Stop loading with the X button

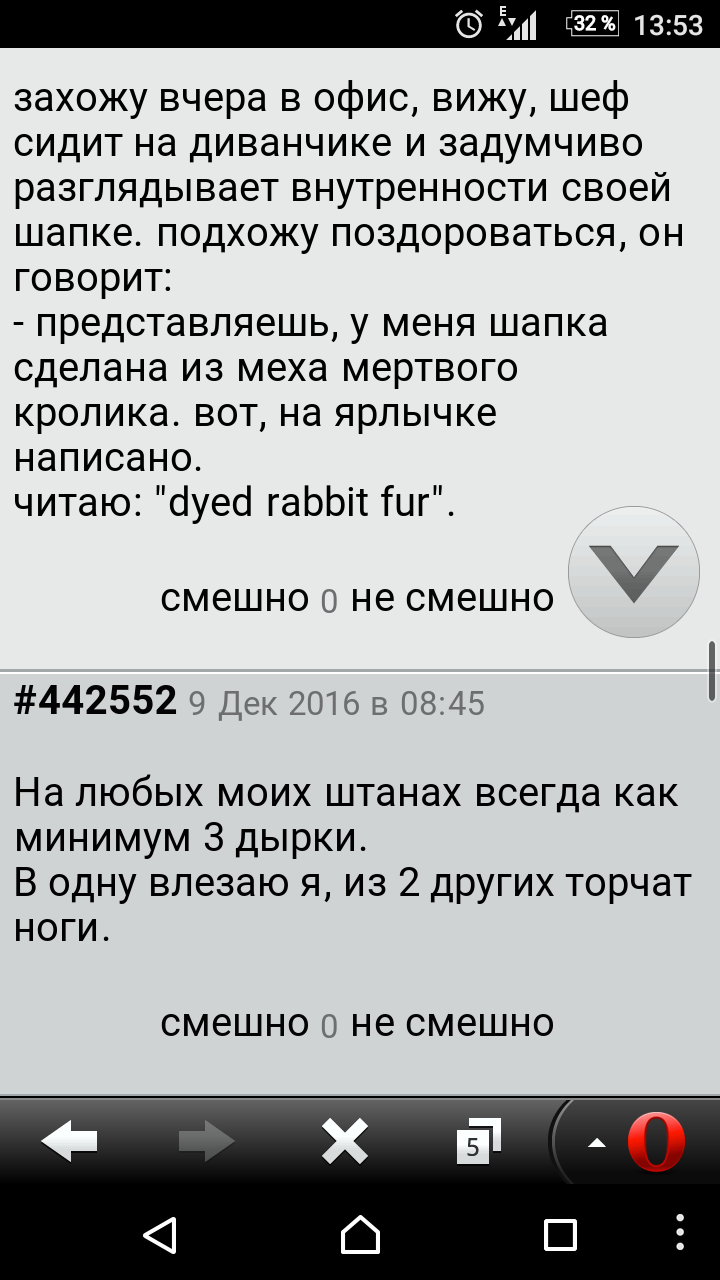coord(344,1141)
